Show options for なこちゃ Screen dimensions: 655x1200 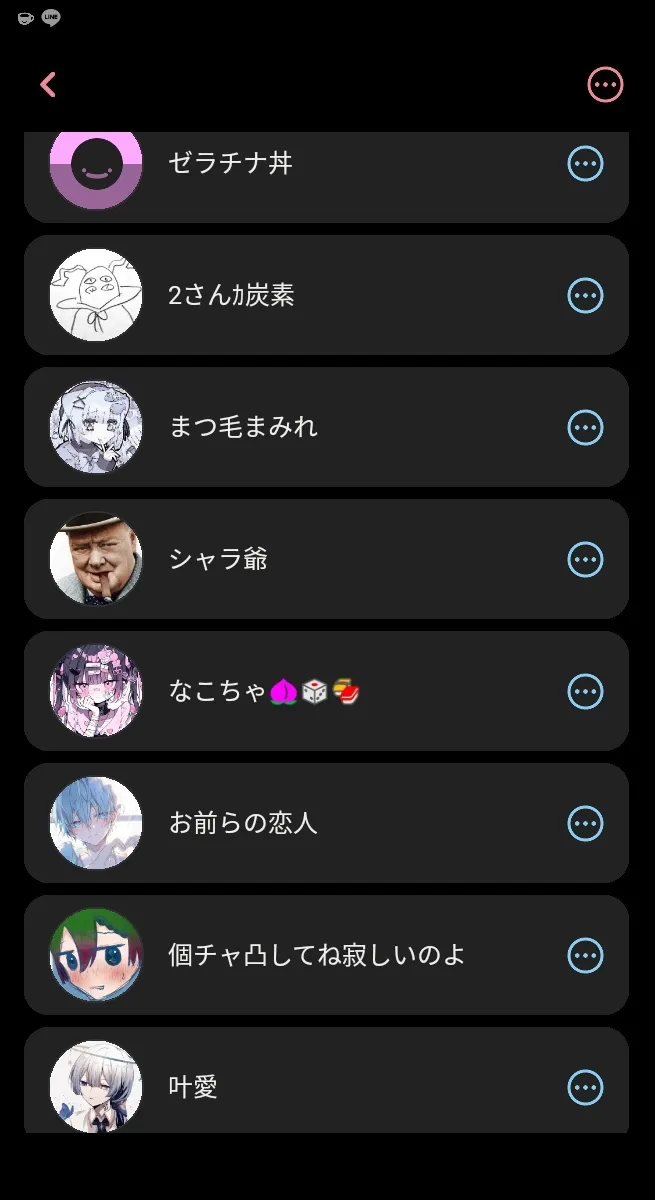pos(585,691)
